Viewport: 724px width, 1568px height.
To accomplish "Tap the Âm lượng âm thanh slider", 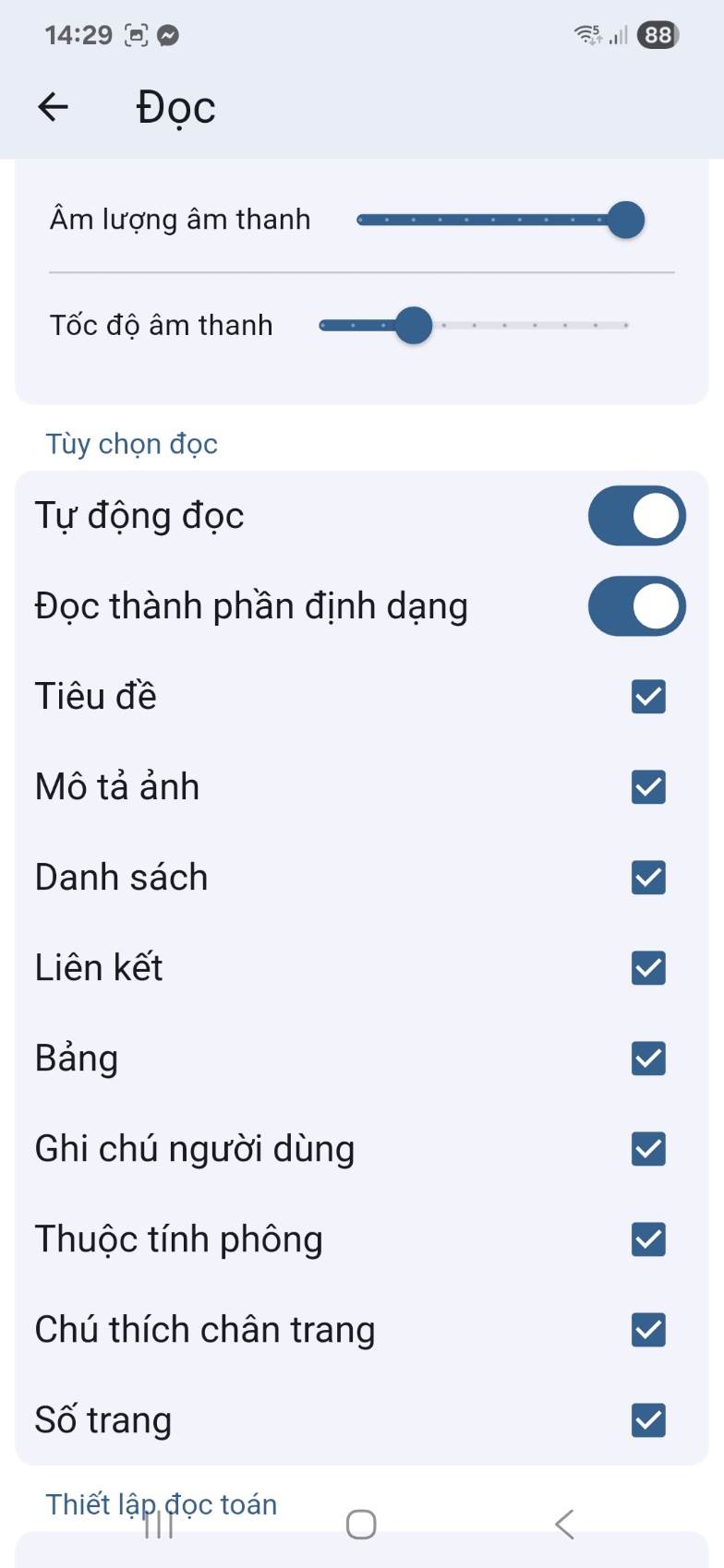I will point(499,220).
